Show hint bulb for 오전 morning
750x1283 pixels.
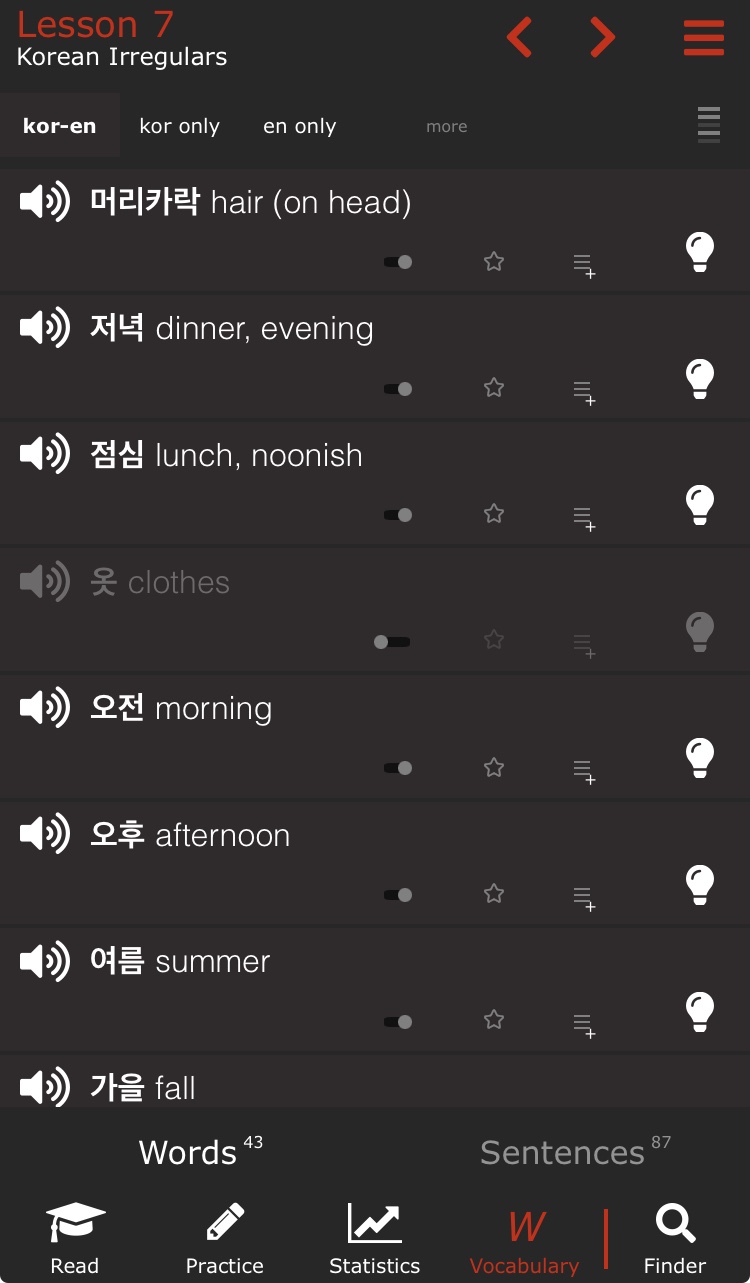coord(700,758)
